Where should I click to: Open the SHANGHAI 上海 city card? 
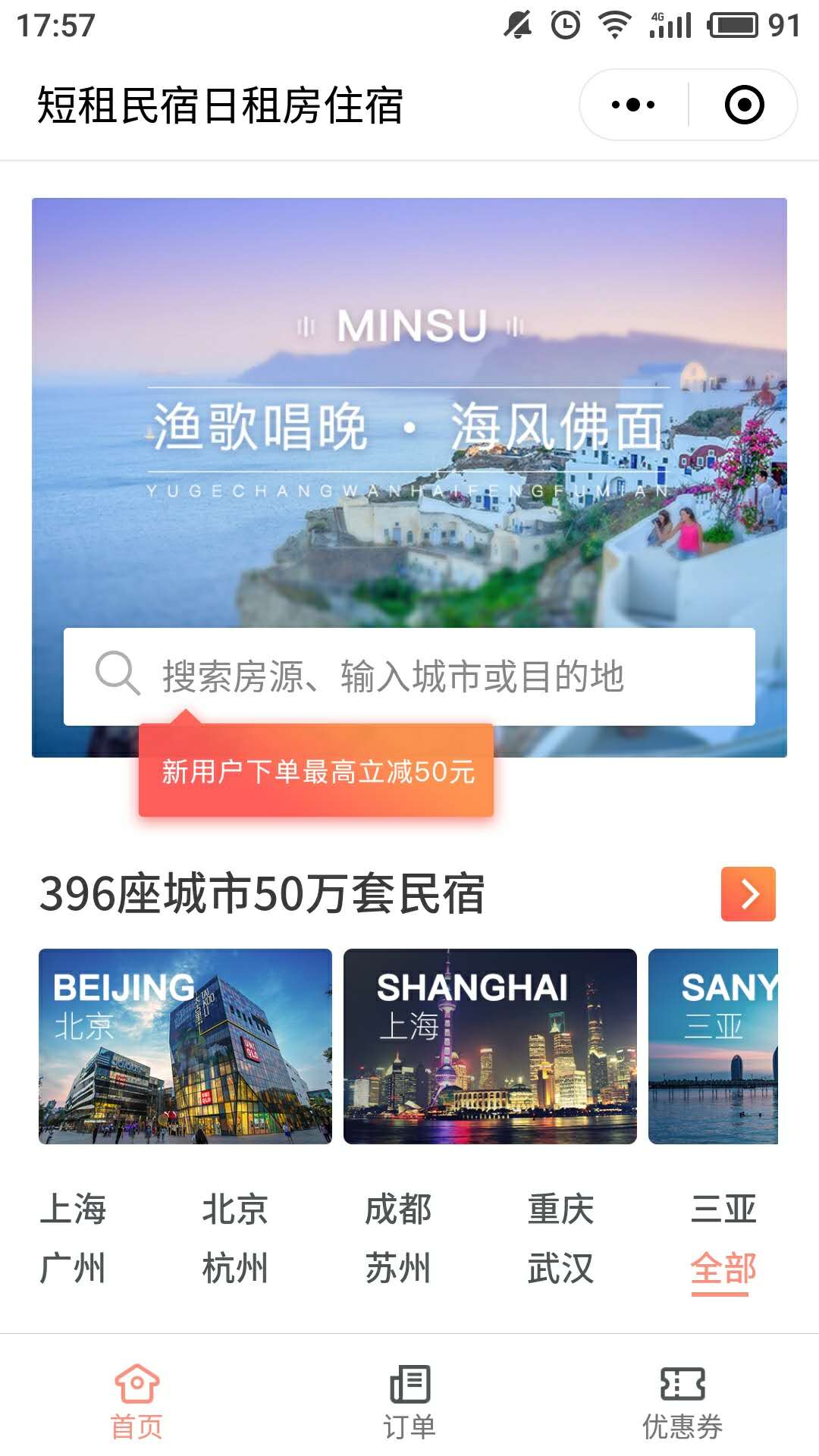click(490, 1046)
